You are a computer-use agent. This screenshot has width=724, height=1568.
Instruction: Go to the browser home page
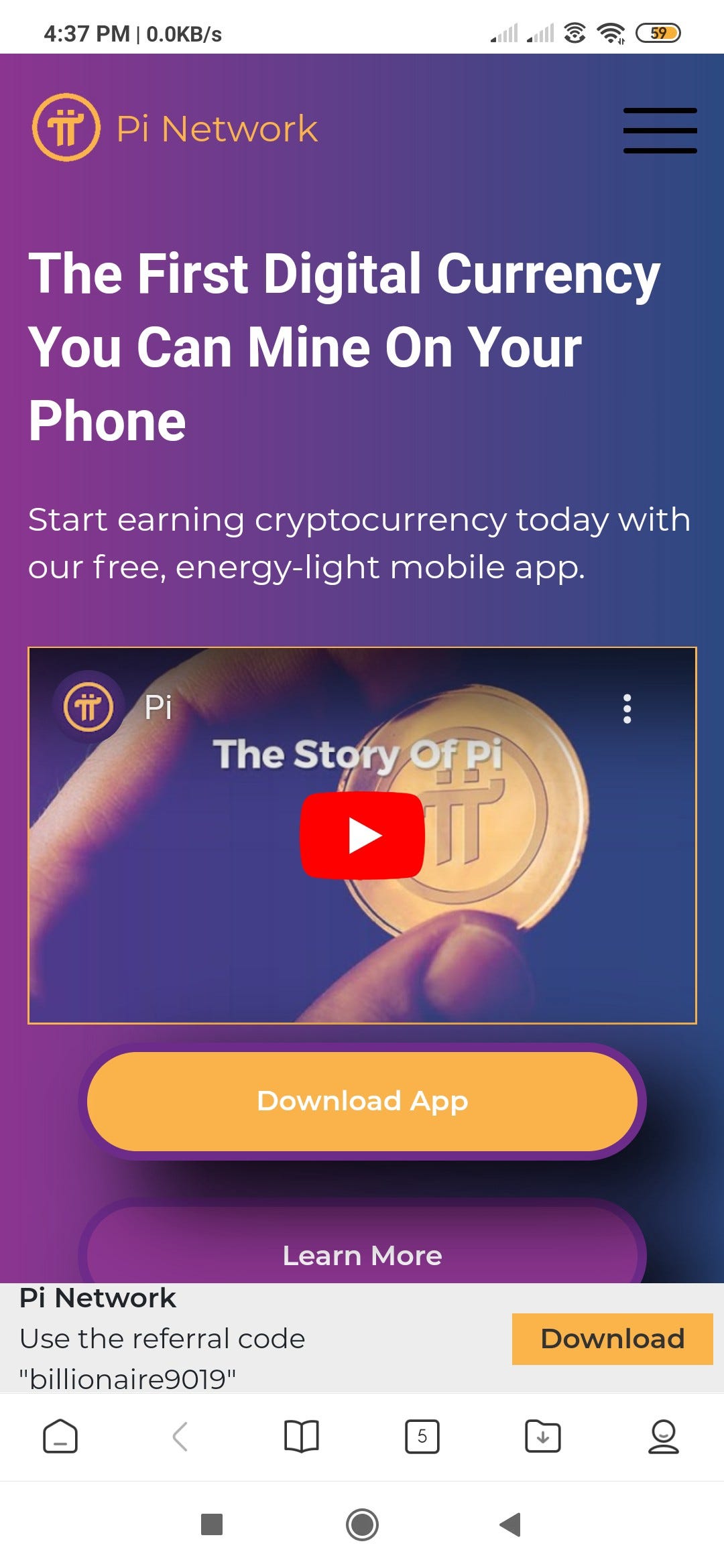tap(60, 1437)
